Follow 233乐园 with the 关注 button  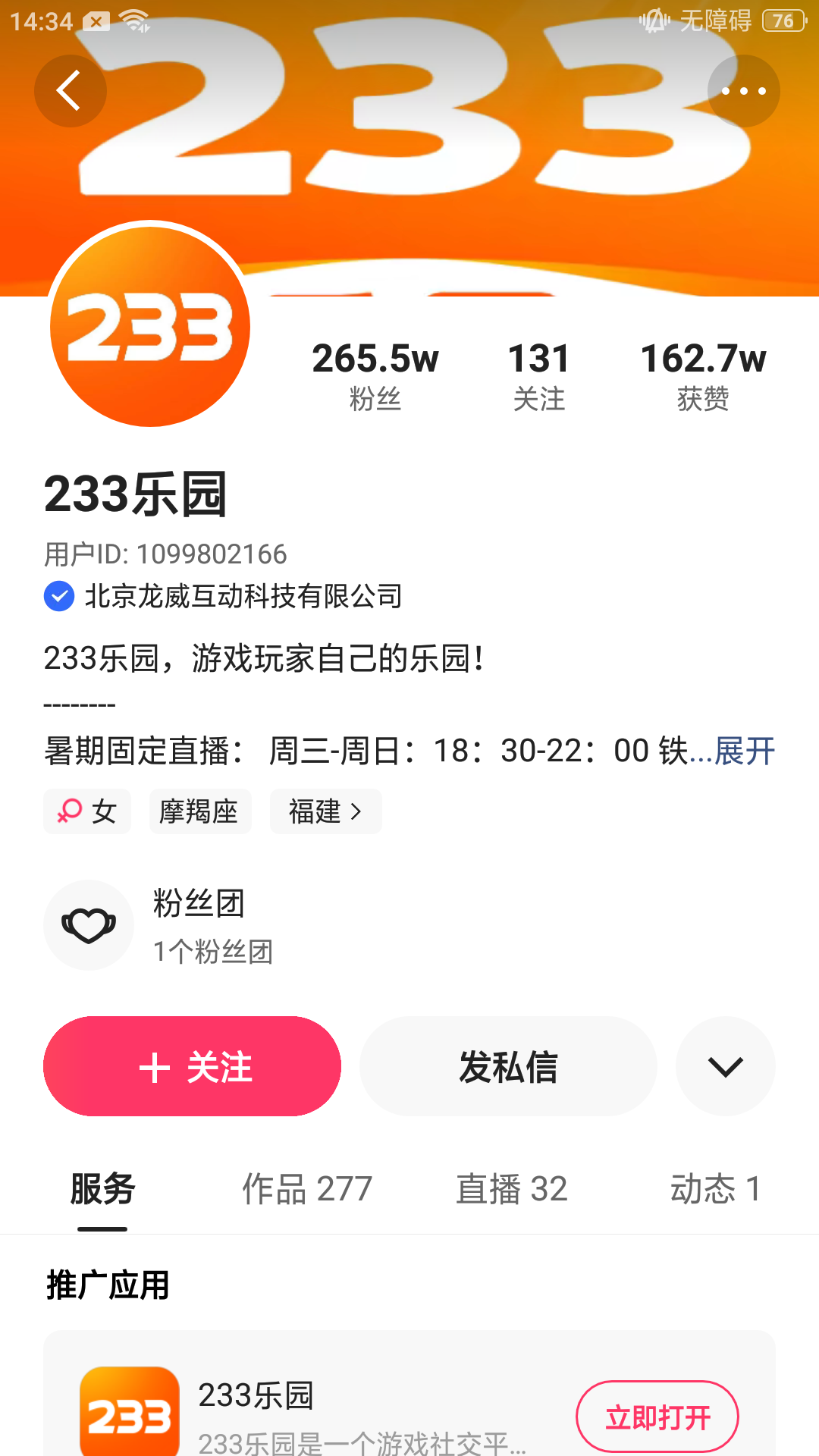(x=192, y=1066)
